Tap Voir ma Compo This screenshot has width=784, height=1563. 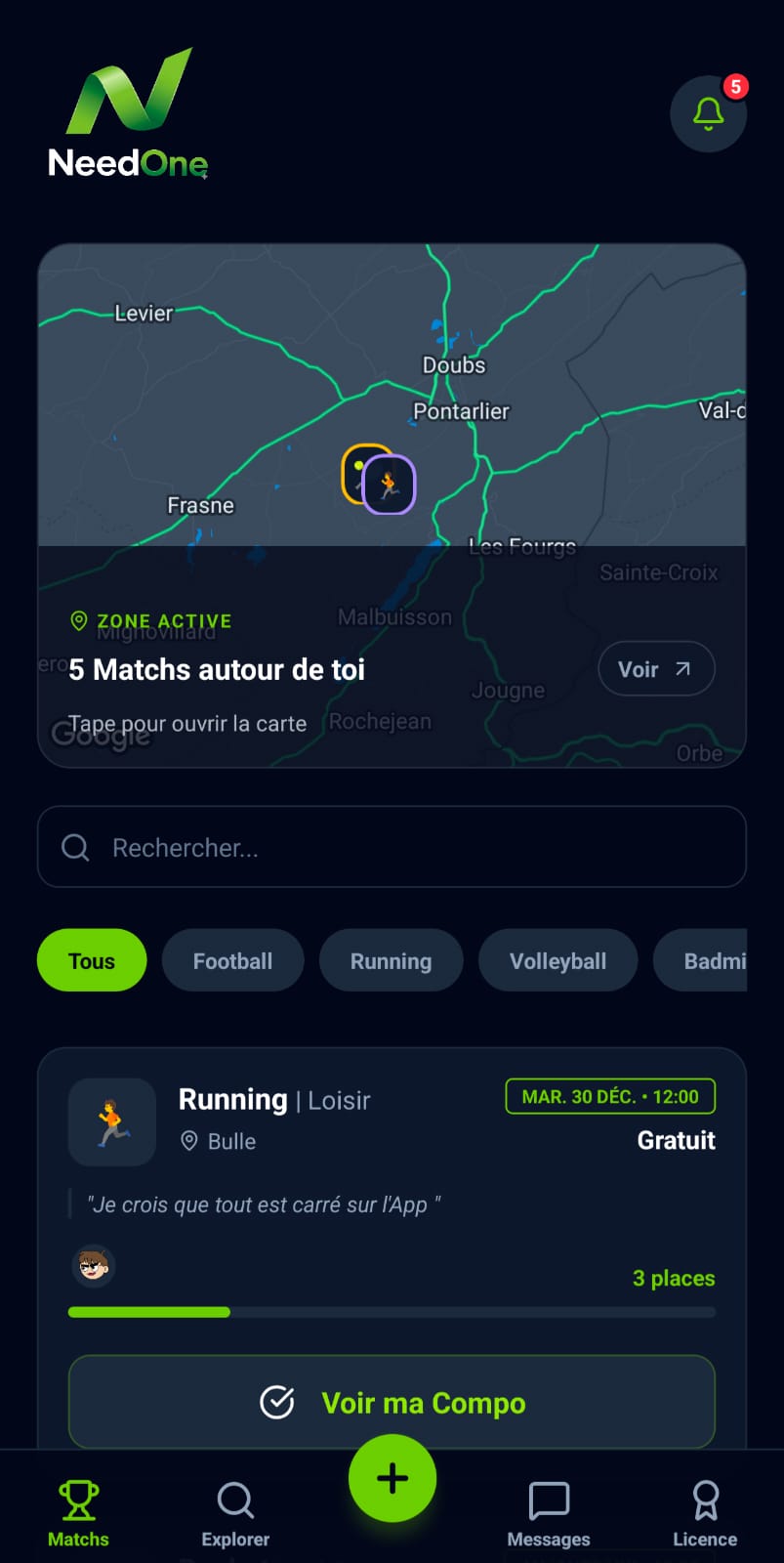(x=392, y=1402)
